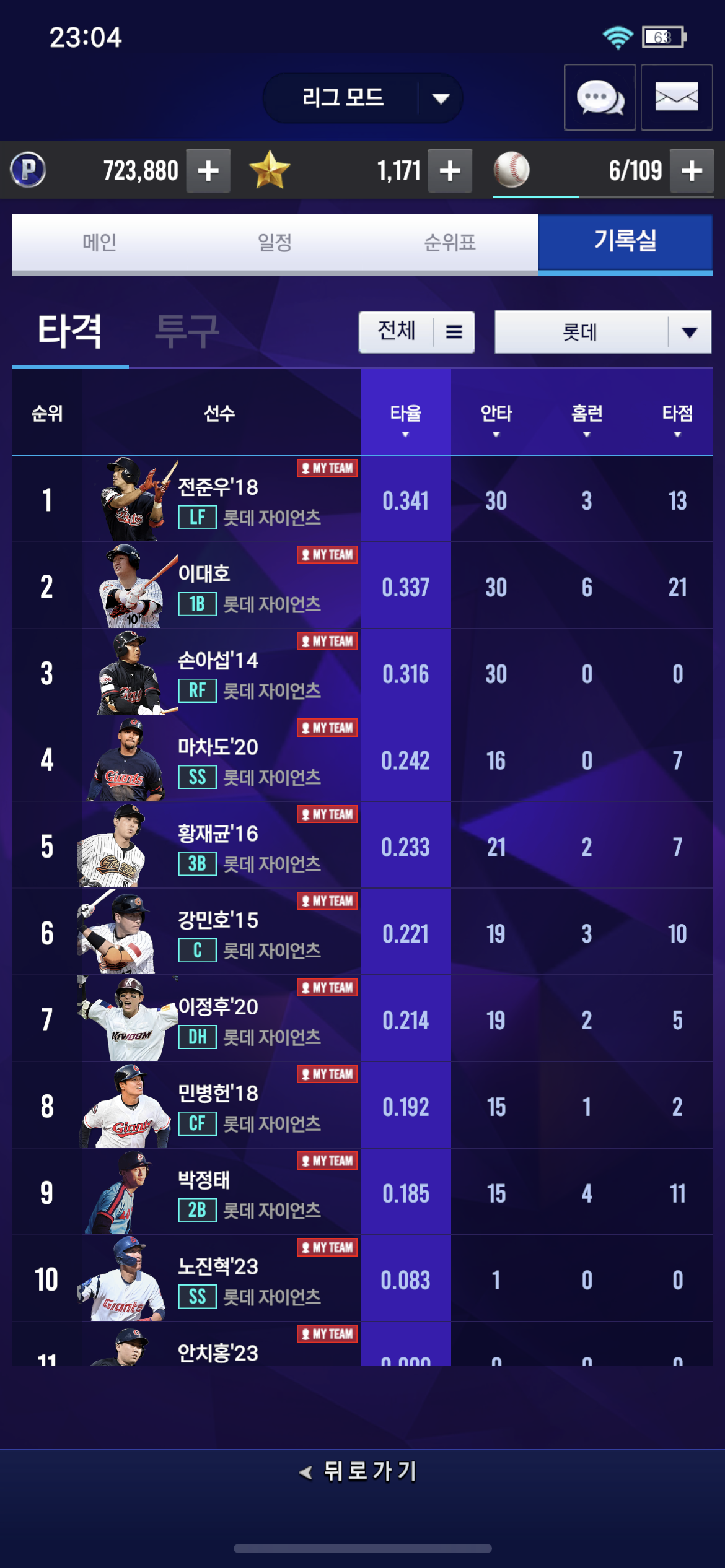Open the chat bubble icon
This screenshot has width=725, height=1568.
pyautogui.click(x=599, y=97)
